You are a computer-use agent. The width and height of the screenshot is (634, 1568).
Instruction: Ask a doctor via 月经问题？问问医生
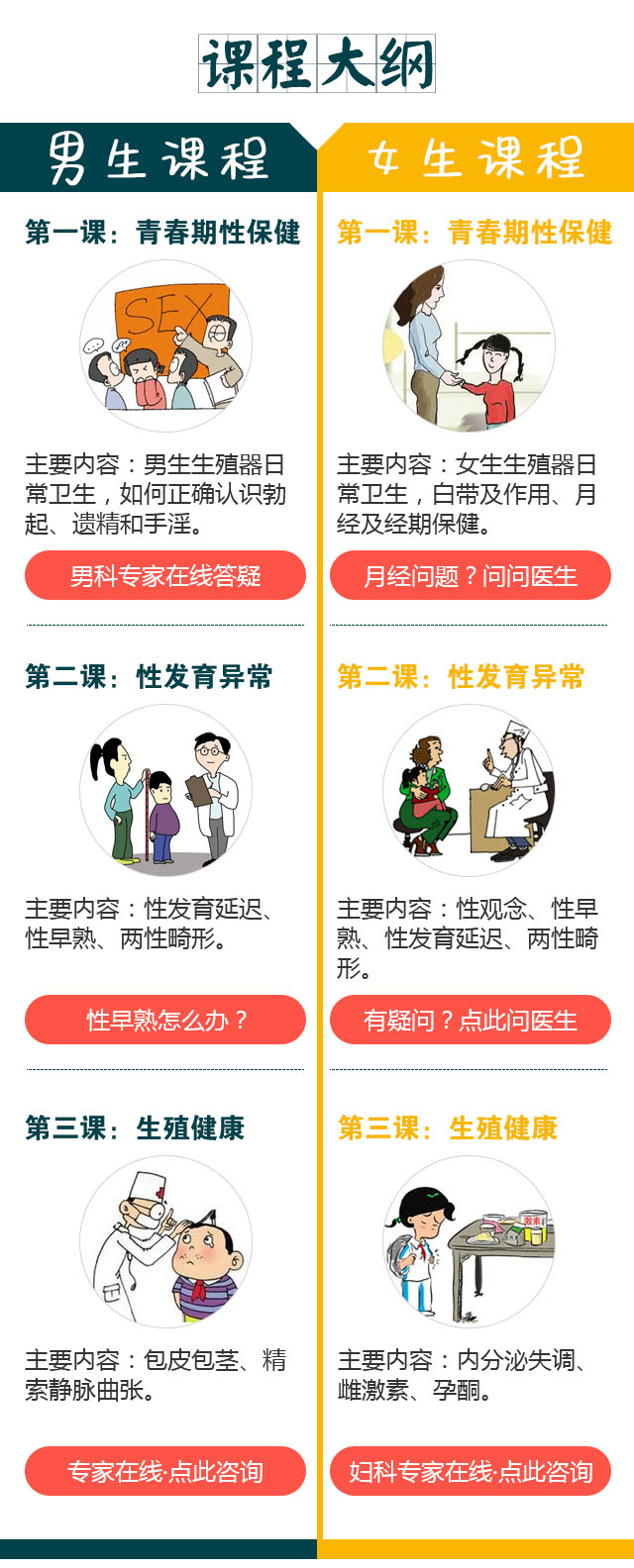pos(471,575)
